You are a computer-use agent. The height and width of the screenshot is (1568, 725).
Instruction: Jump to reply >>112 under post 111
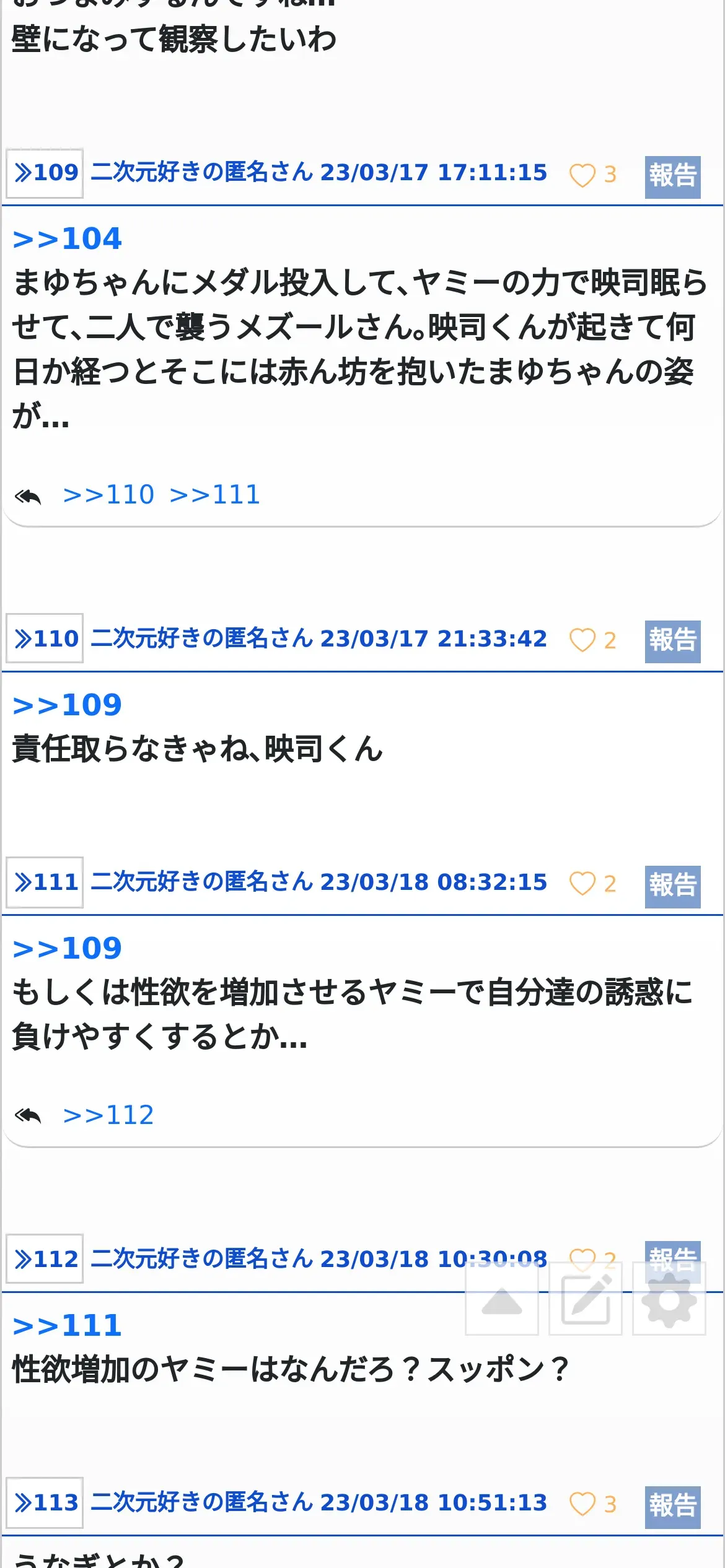(108, 1115)
